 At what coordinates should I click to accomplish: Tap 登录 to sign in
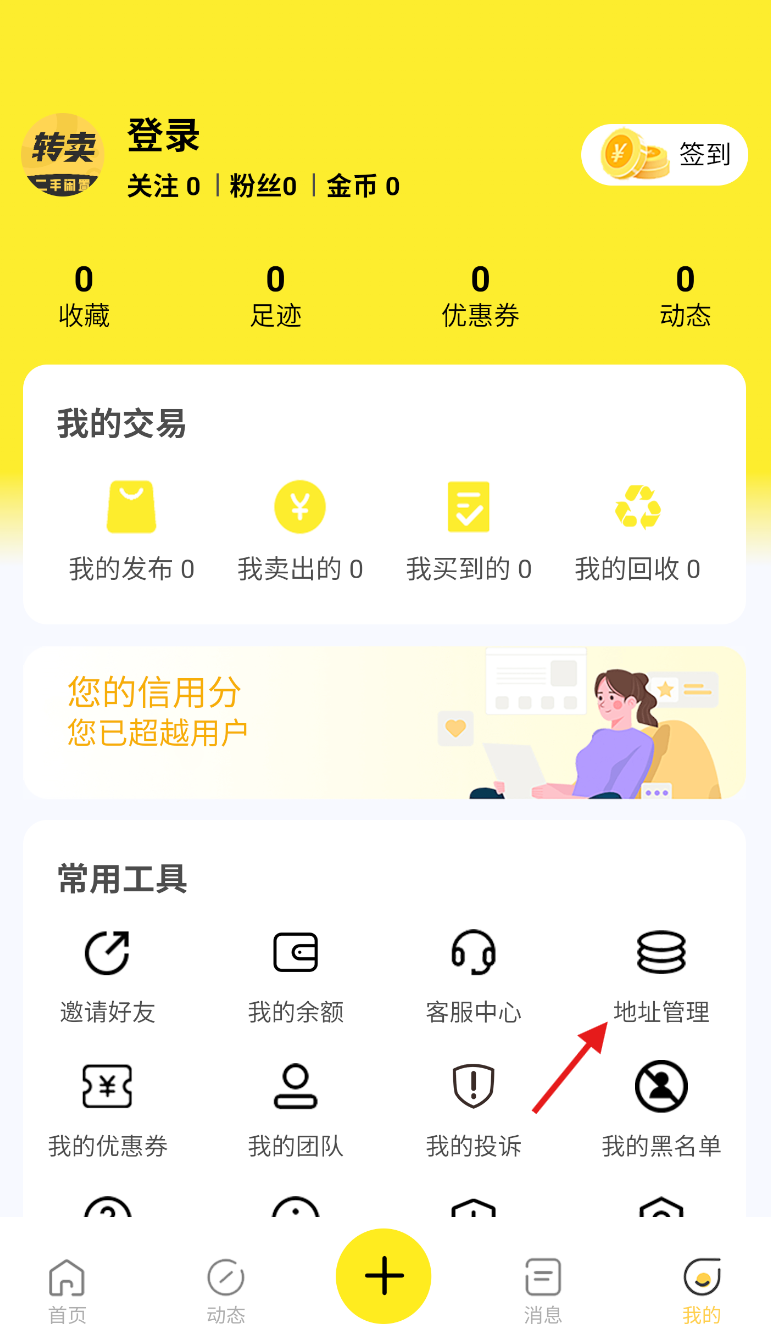(164, 136)
